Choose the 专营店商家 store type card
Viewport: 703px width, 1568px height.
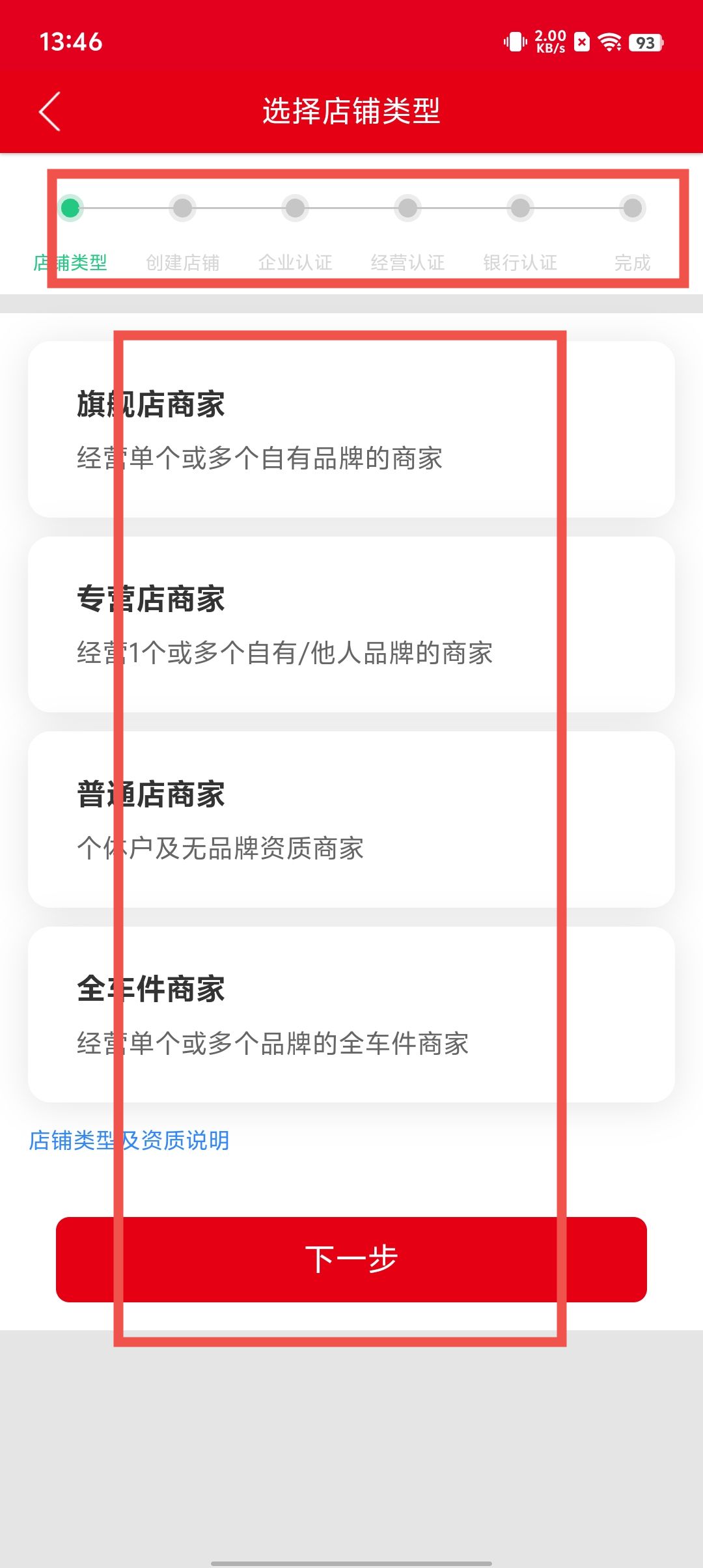(x=351, y=624)
